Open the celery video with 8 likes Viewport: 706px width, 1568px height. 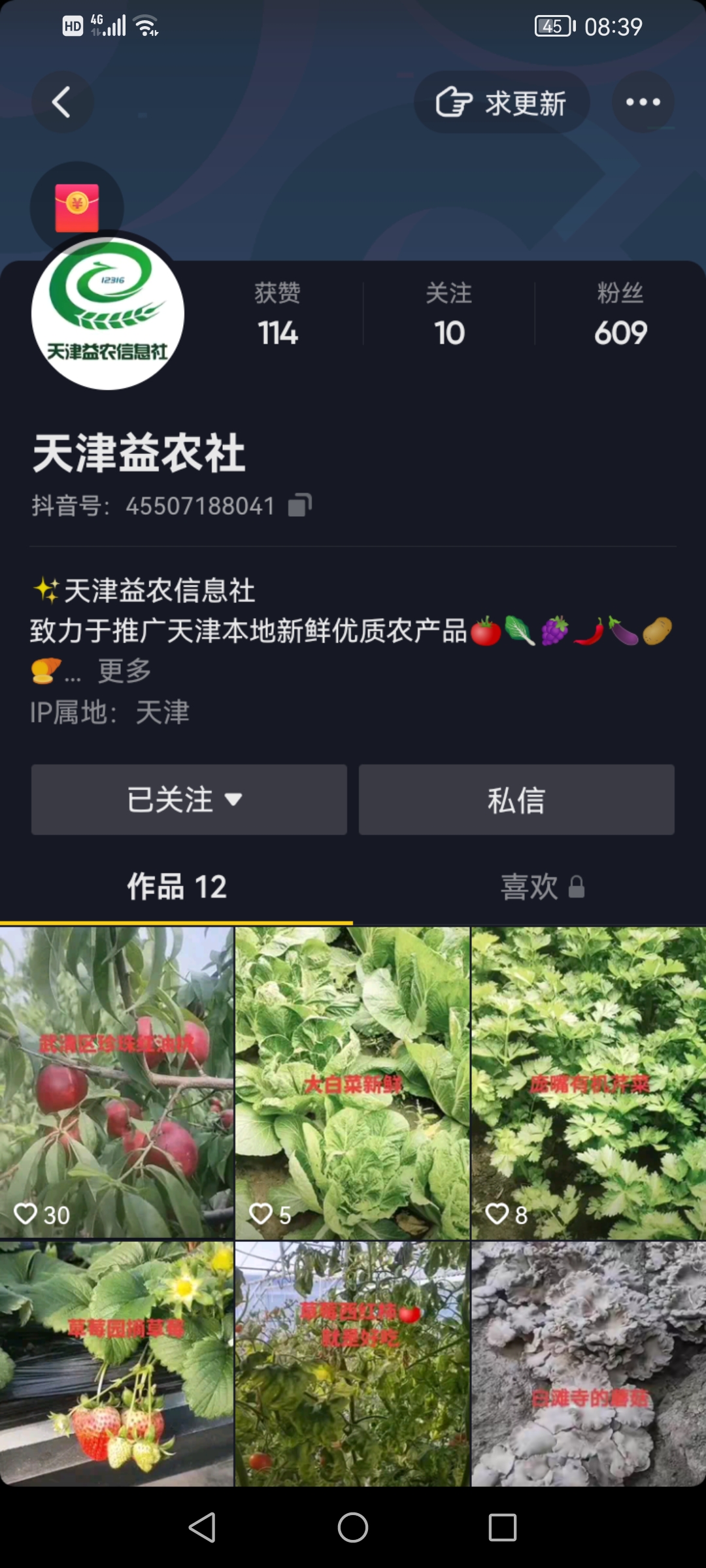(x=588, y=1083)
